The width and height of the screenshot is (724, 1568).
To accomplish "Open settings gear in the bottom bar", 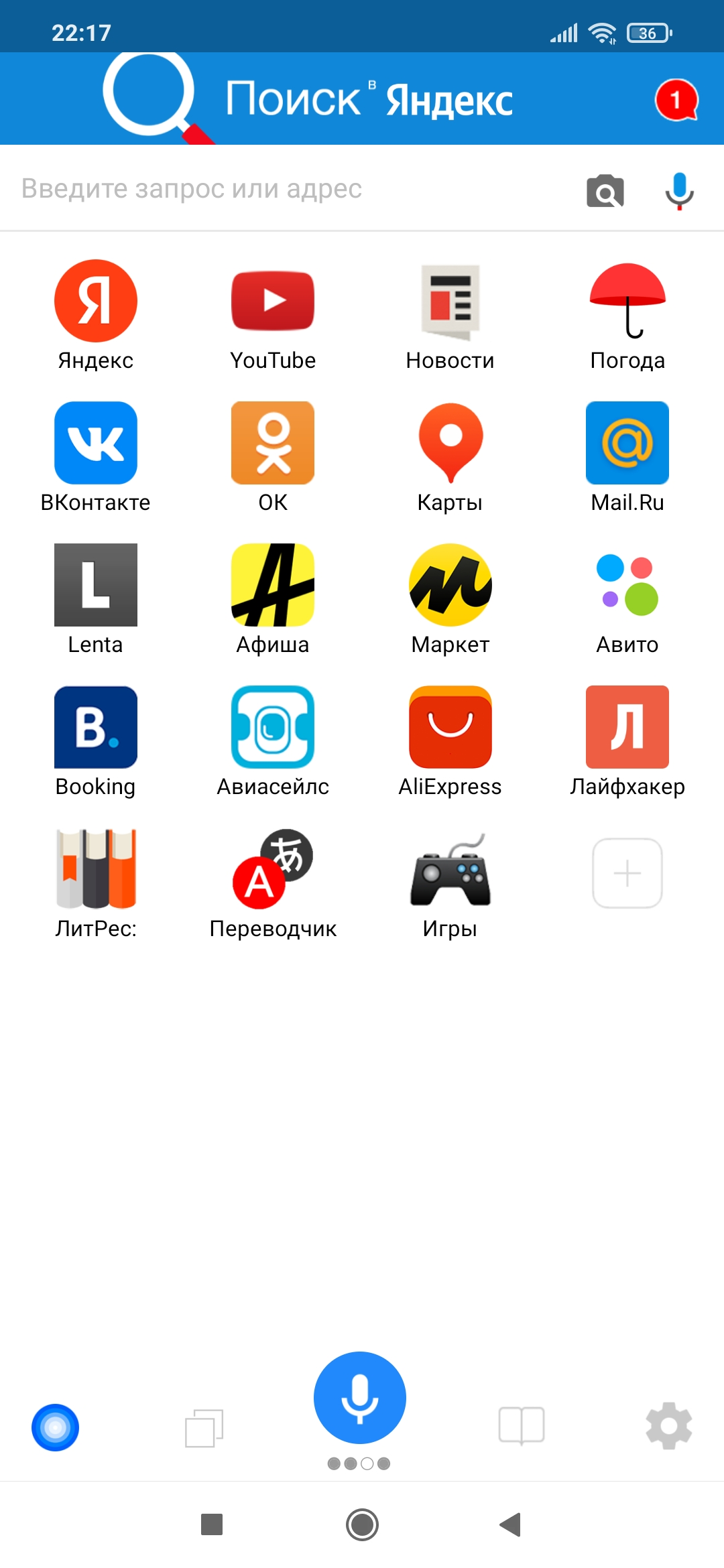I will click(669, 1426).
